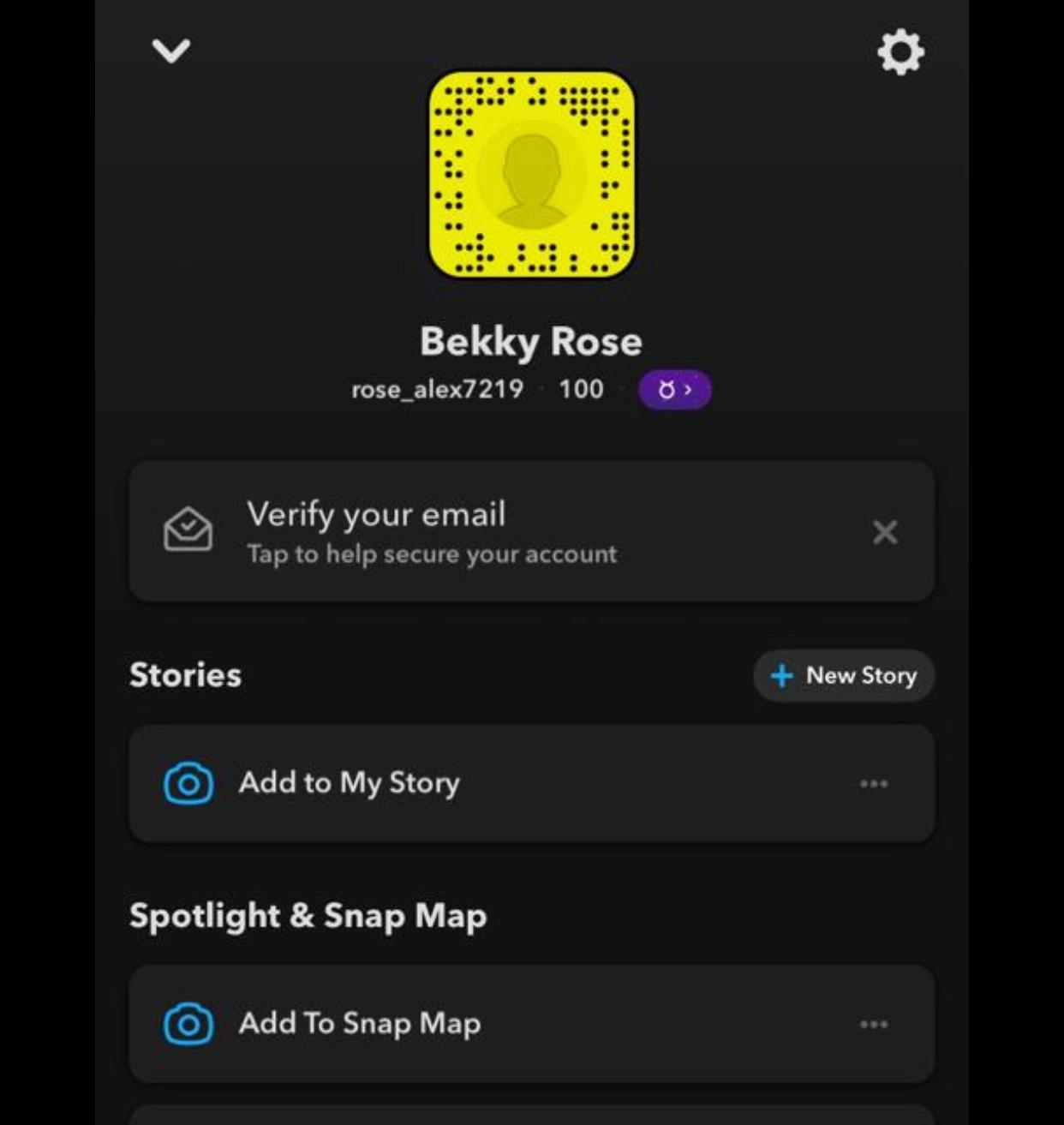Image resolution: width=1064 pixels, height=1125 pixels.
Task: Create a New Story
Action: click(x=844, y=675)
